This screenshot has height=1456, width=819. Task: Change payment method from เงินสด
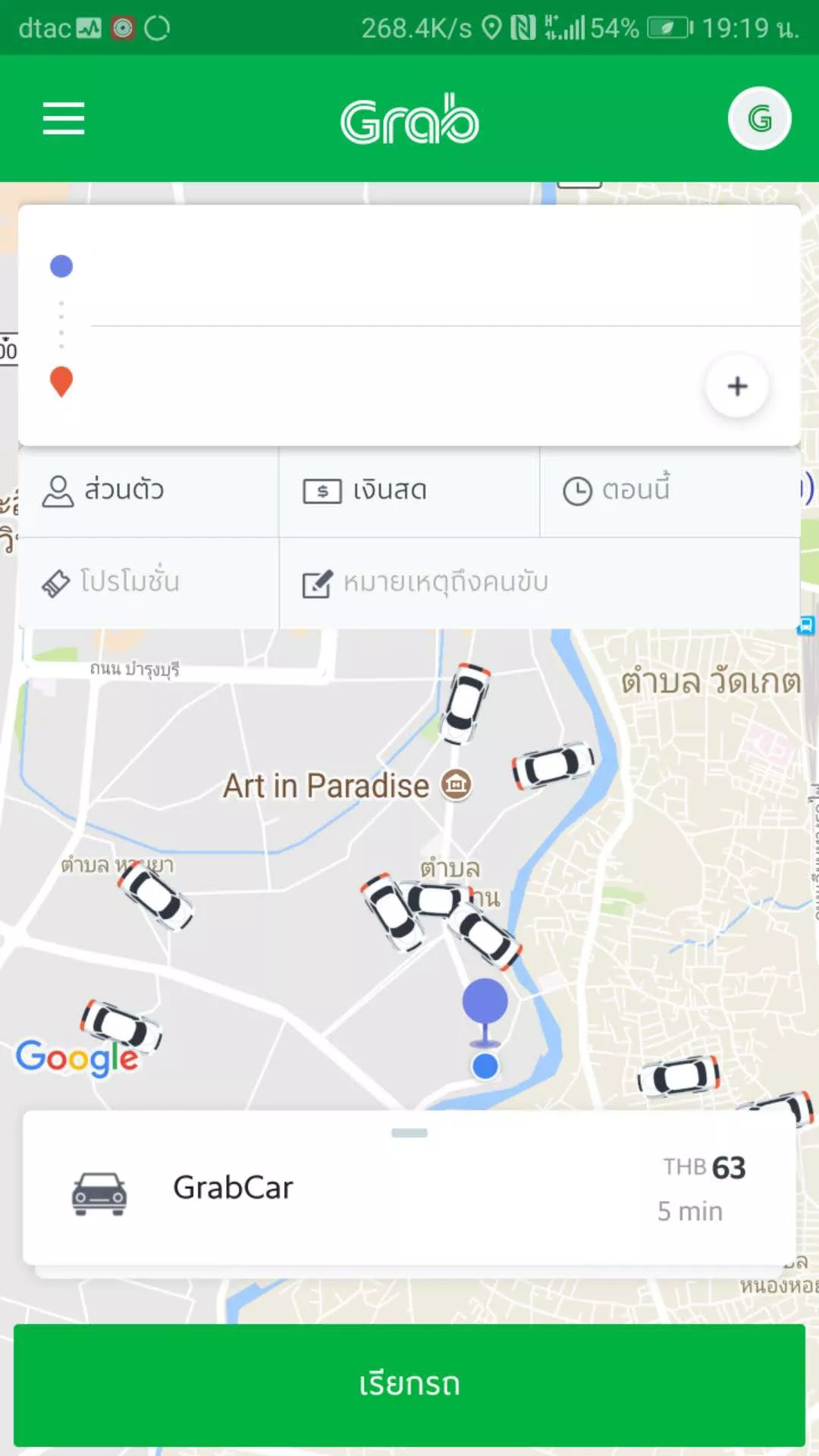coord(409,491)
